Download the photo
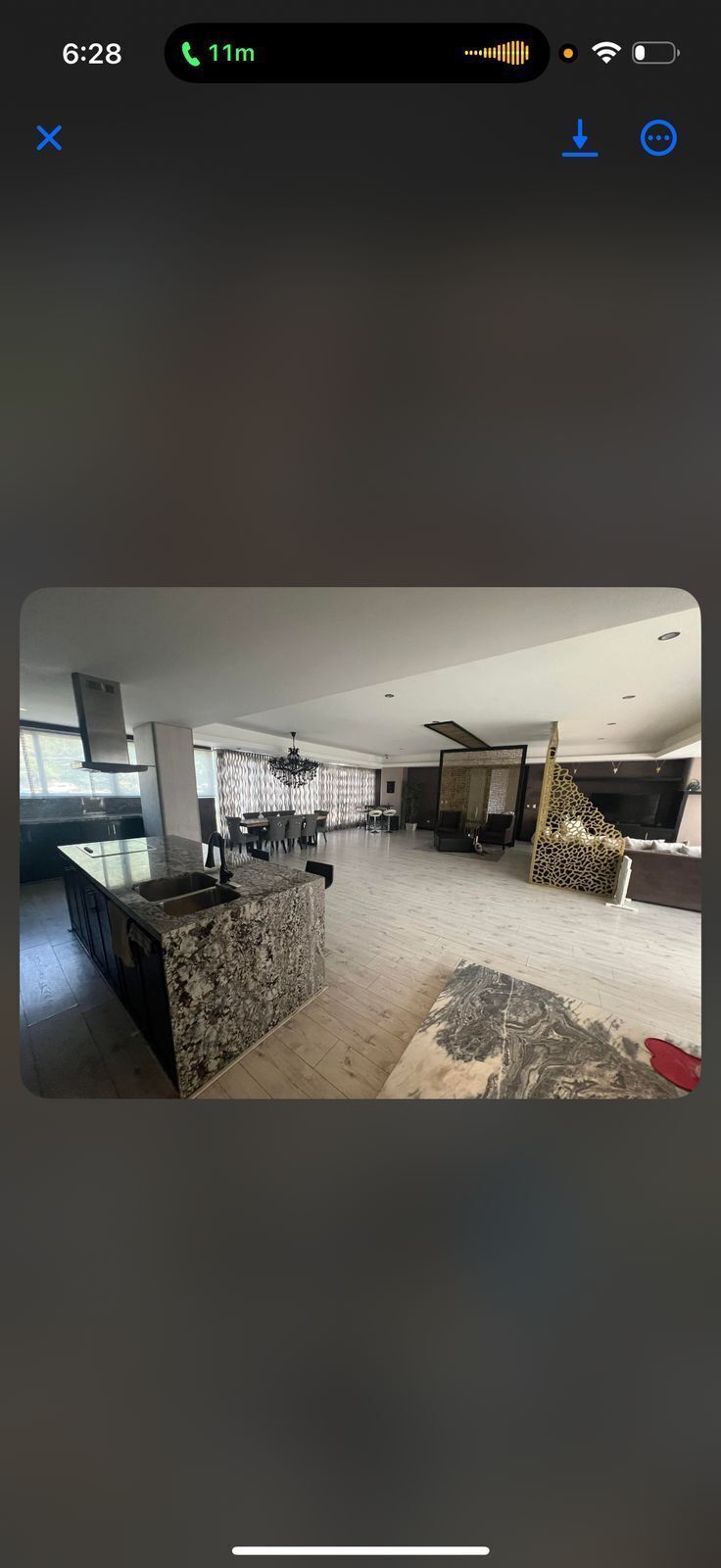This screenshot has width=721, height=1568. 580,138
